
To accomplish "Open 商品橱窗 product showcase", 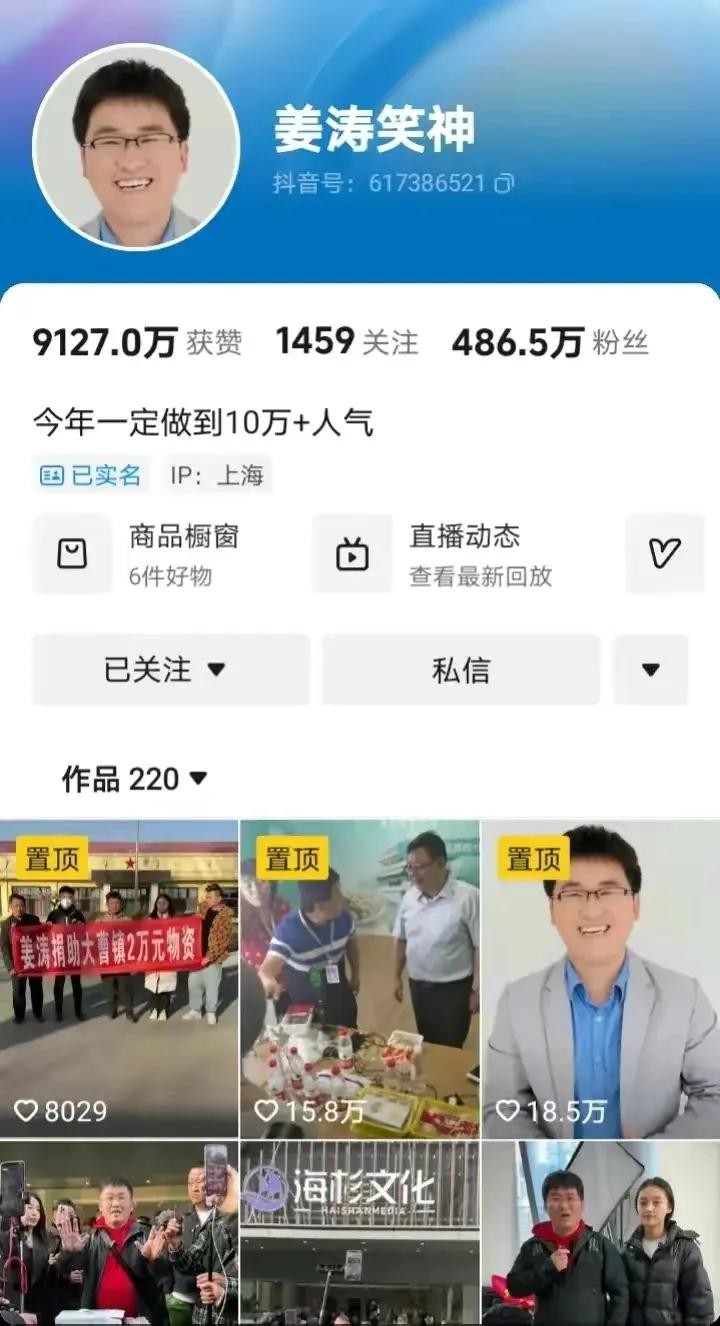I will tap(160, 553).
